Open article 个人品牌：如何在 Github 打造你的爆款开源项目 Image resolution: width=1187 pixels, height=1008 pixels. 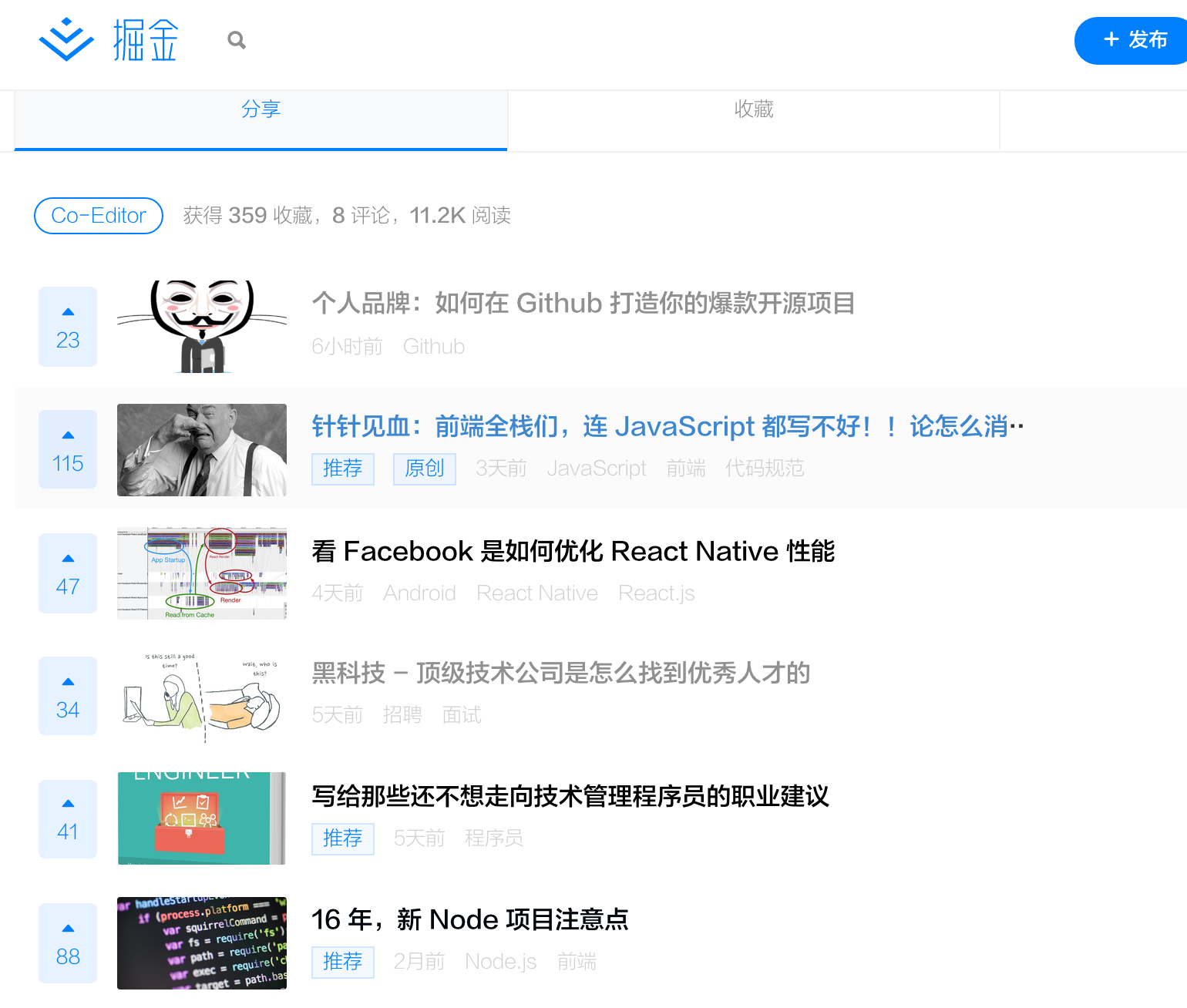coord(583,303)
